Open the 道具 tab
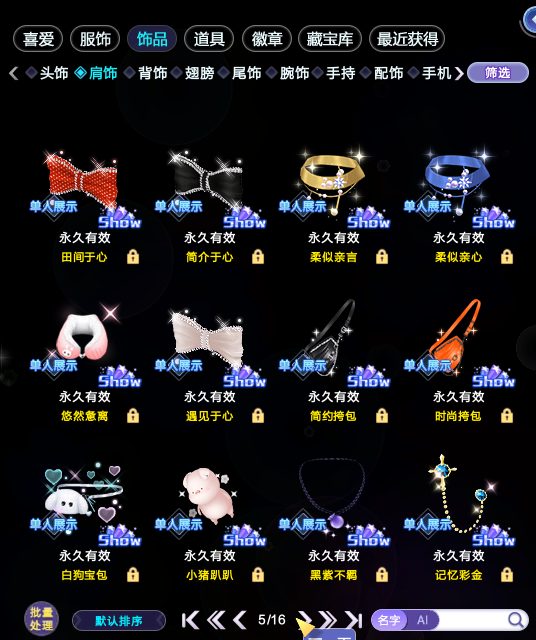This screenshot has width=536, height=640. 209,39
